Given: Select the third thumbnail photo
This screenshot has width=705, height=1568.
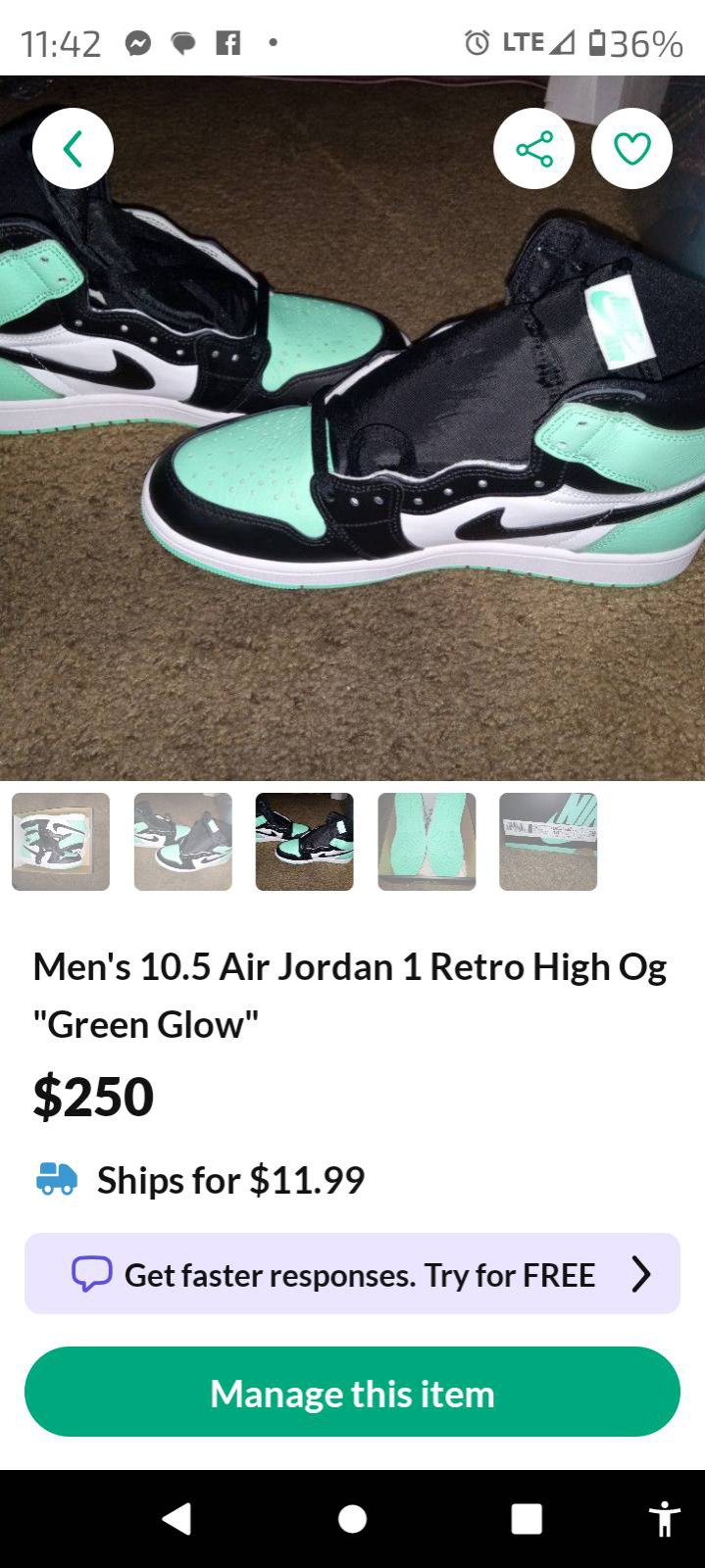Looking at the screenshot, I should pyautogui.click(x=305, y=842).
